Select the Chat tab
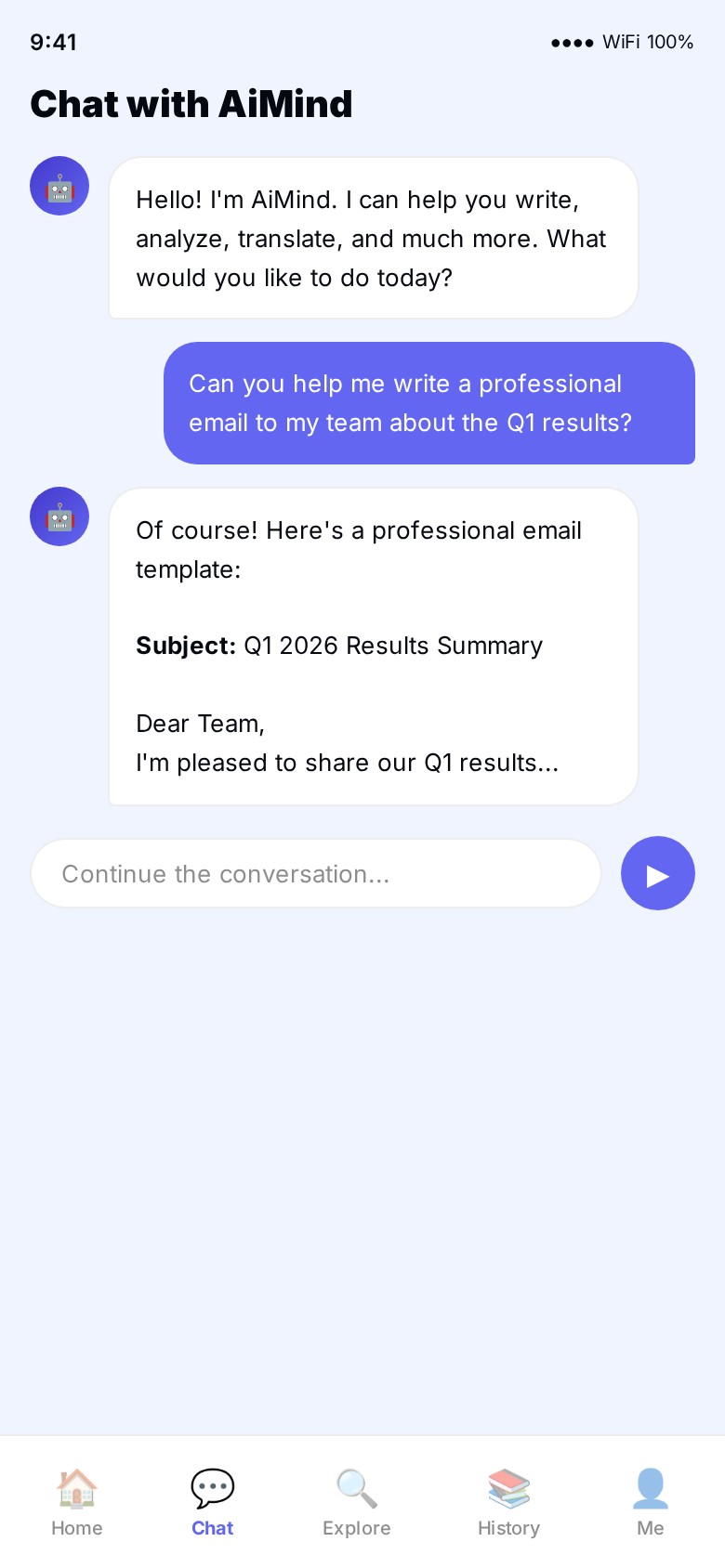Viewport: 725px width, 1568px height. 212,1502
